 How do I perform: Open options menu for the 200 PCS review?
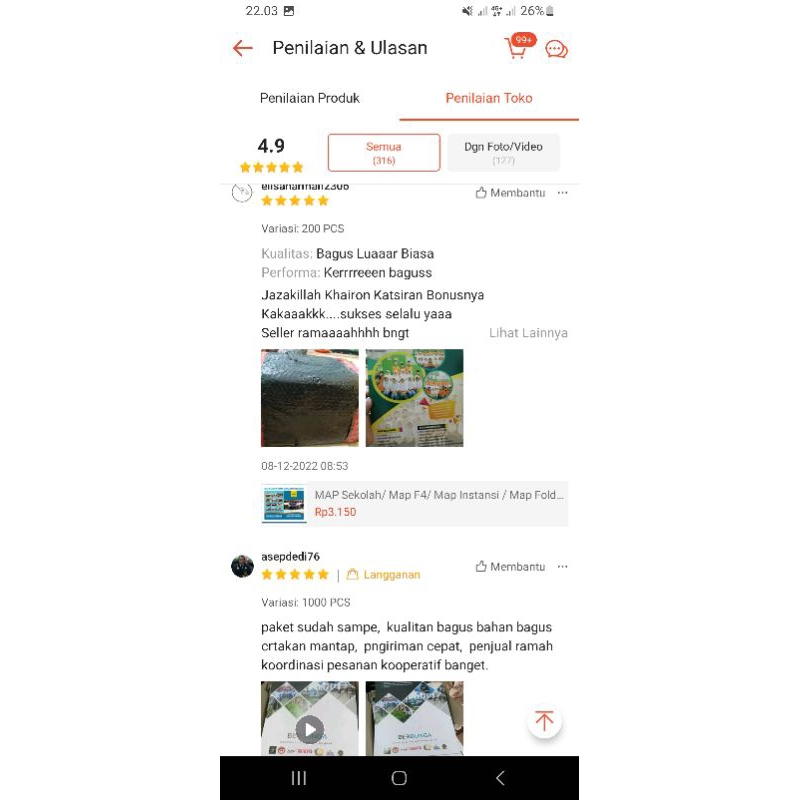point(563,193)
